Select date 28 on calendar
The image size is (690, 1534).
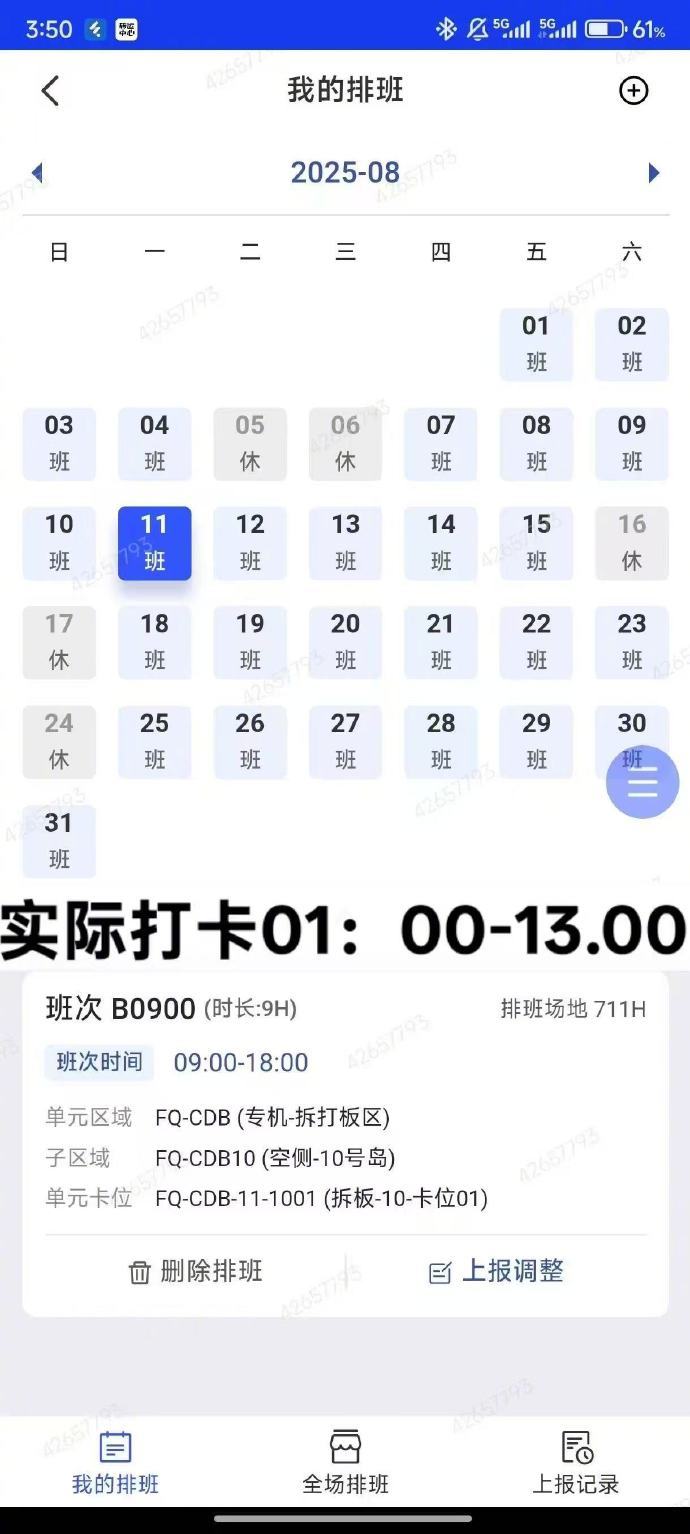click(441, 741)
